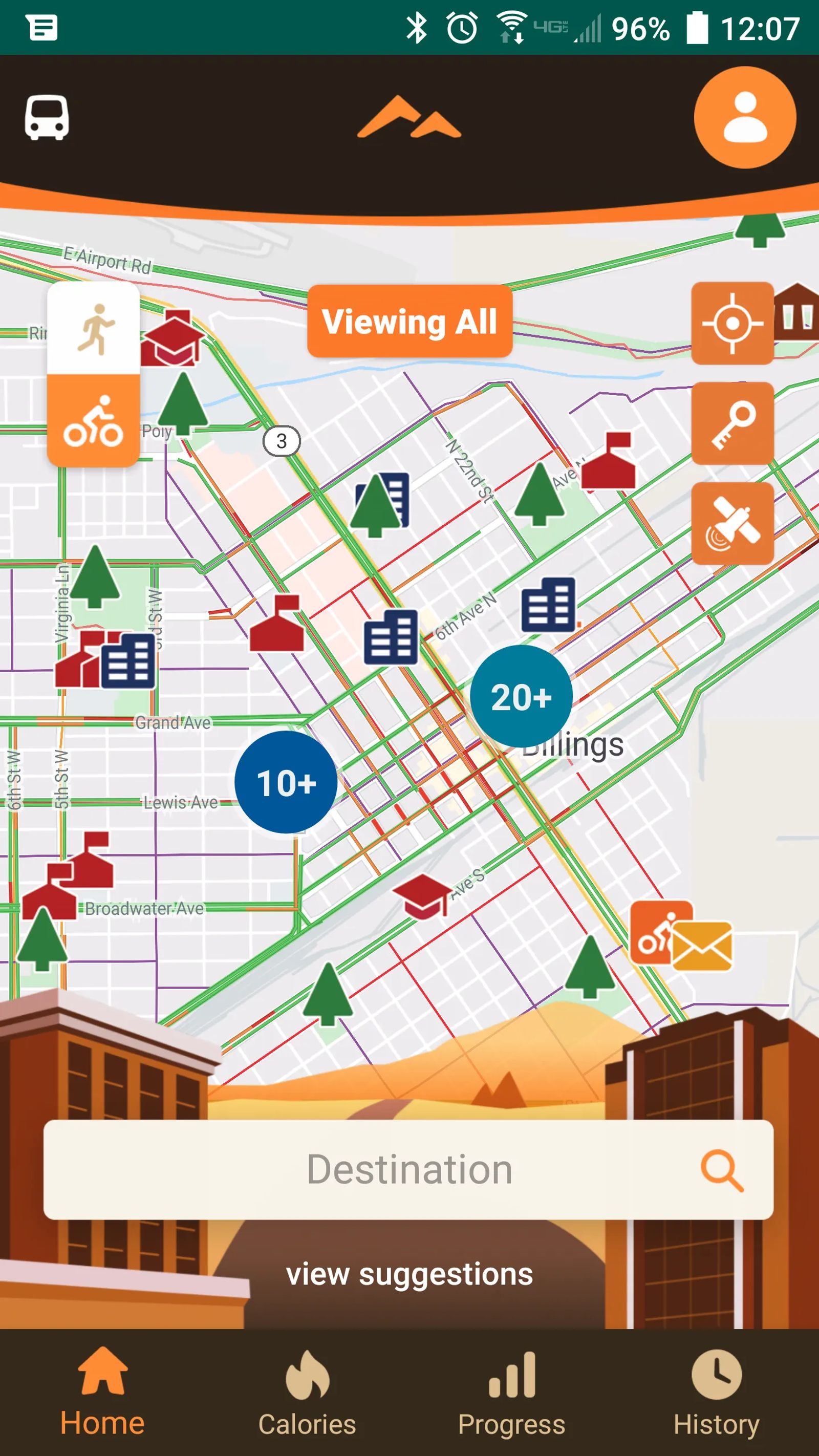Tap the magnifier search icon

tap(722, 1170)
